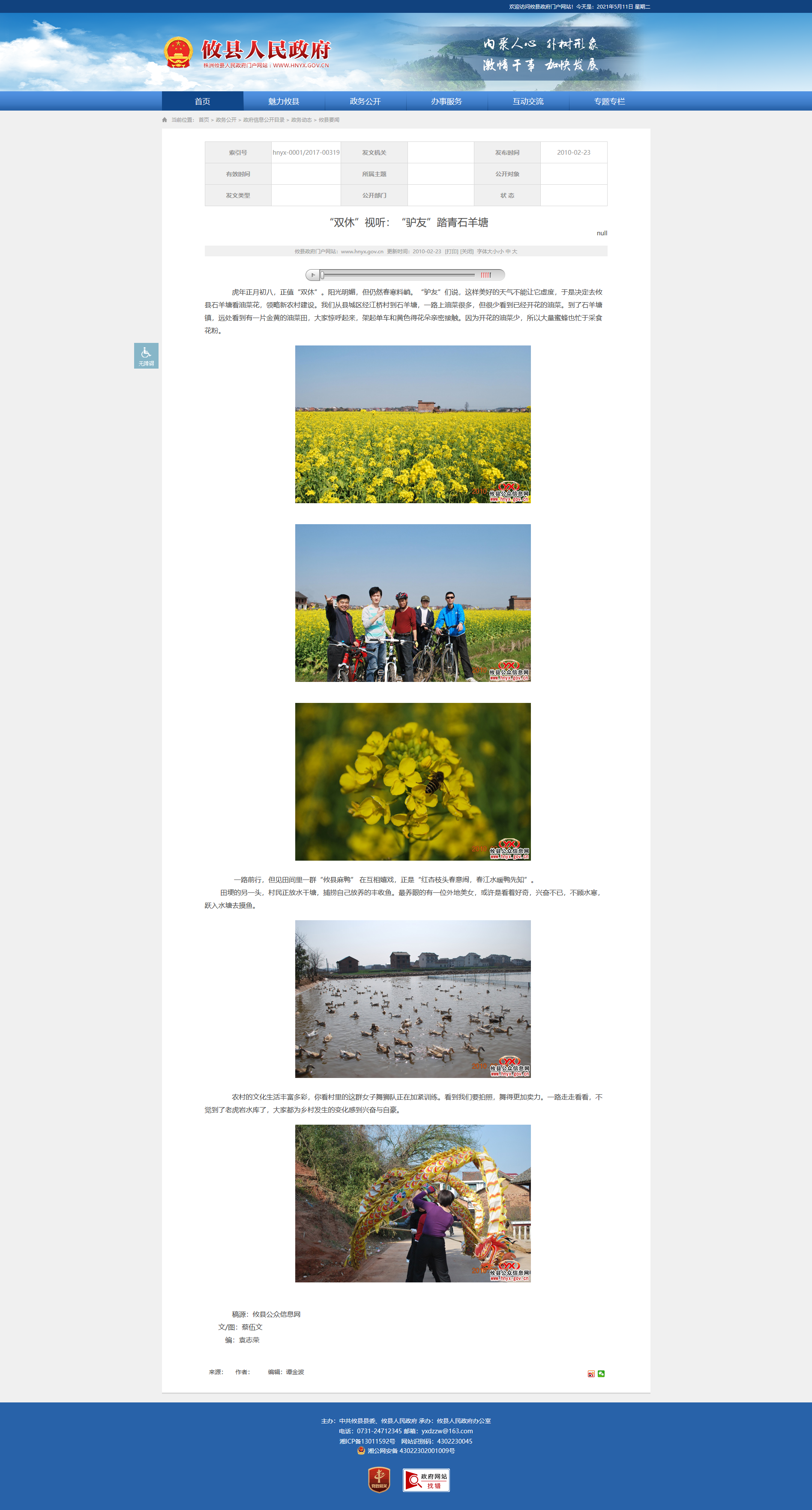Open the 专题专栏 tab

(x=609, y=102)
